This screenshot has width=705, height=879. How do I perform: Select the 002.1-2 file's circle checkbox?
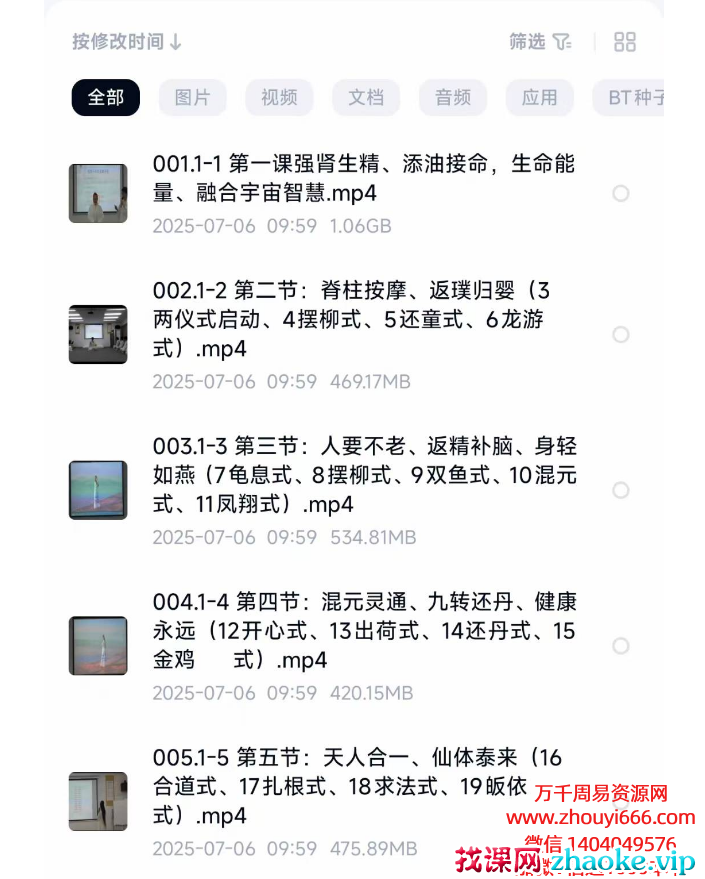click(x=621, y=335)
